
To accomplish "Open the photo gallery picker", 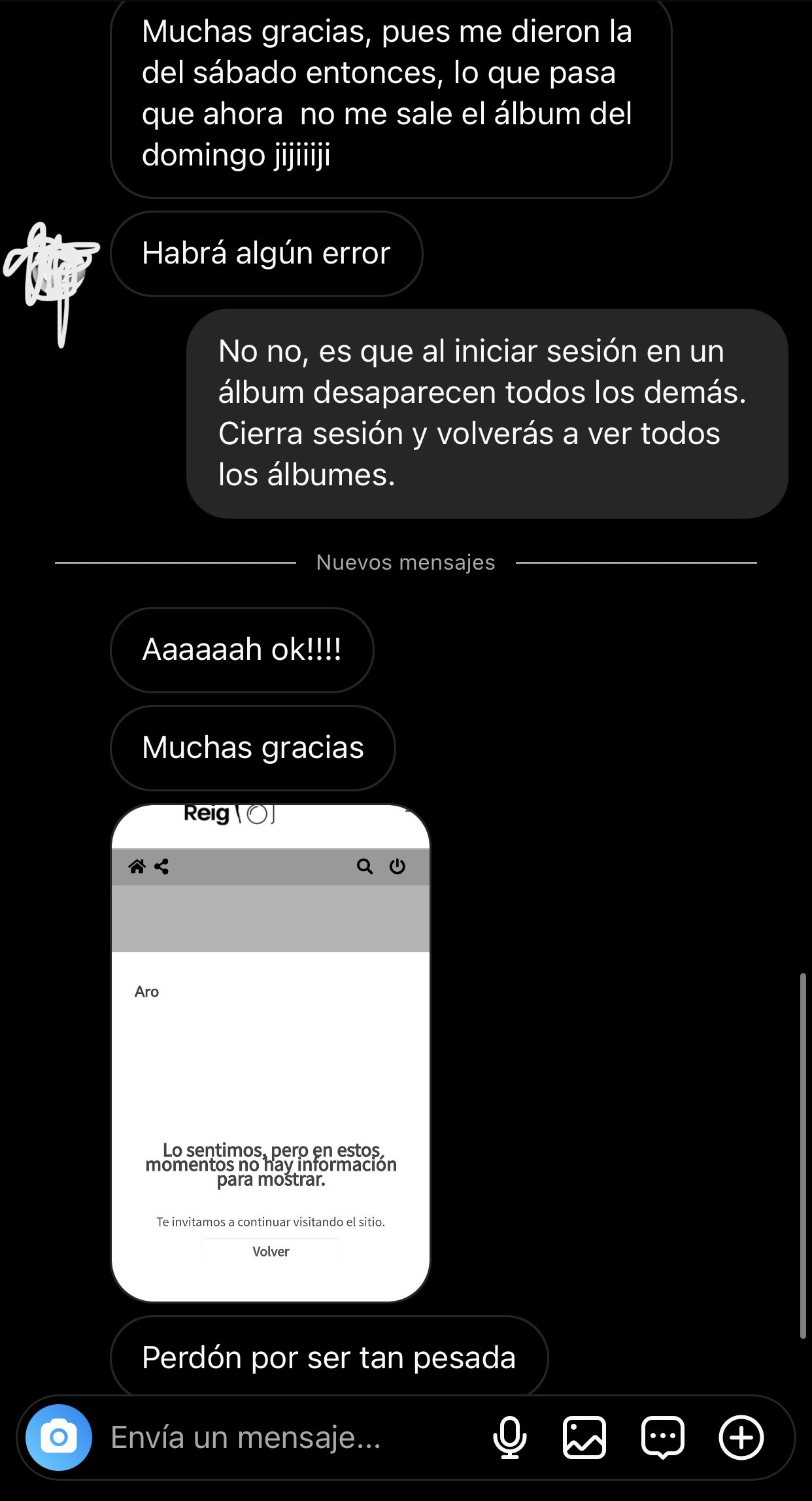I will coord(584,1437).
